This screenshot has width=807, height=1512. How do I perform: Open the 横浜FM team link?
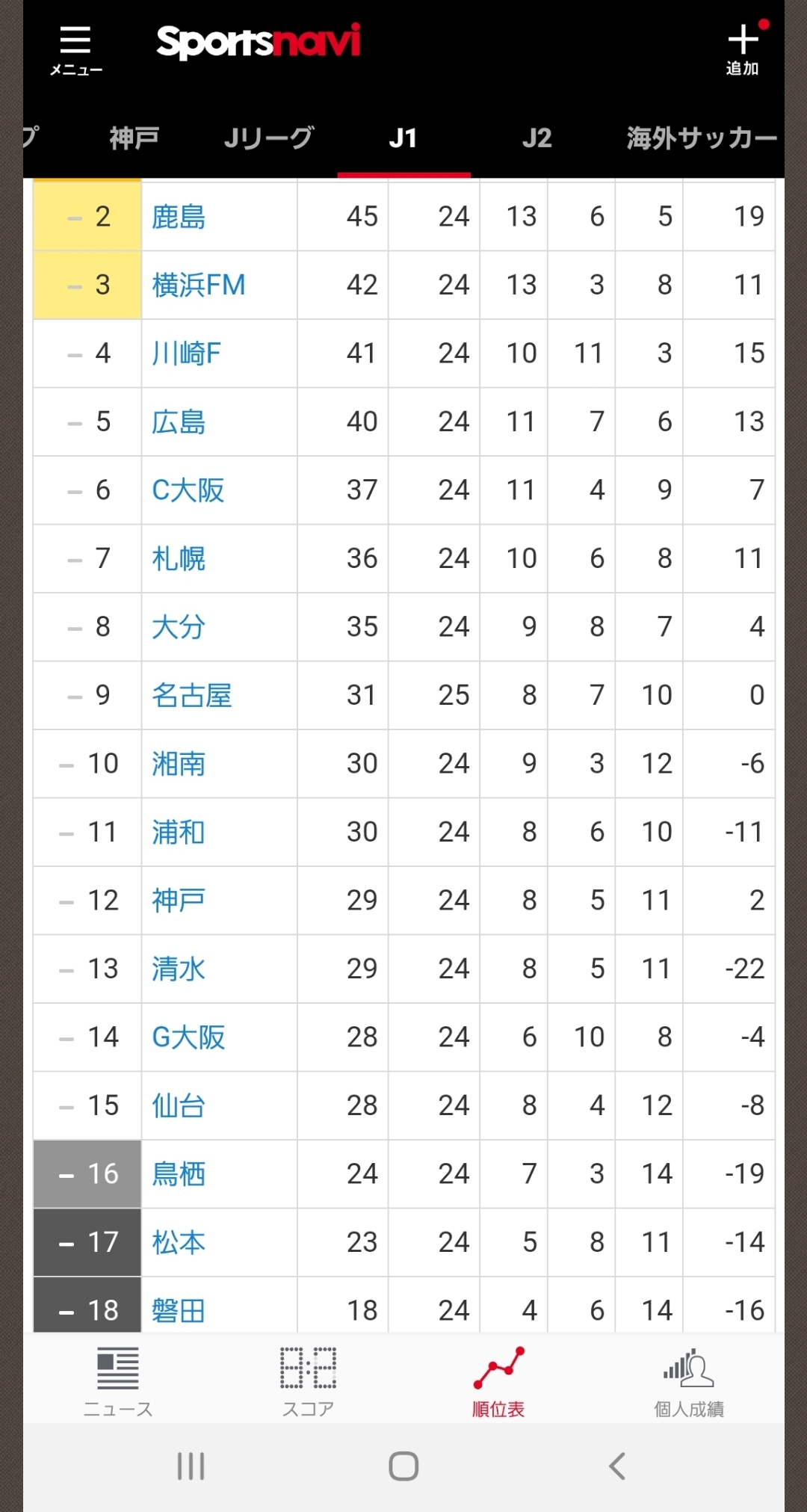199,286
